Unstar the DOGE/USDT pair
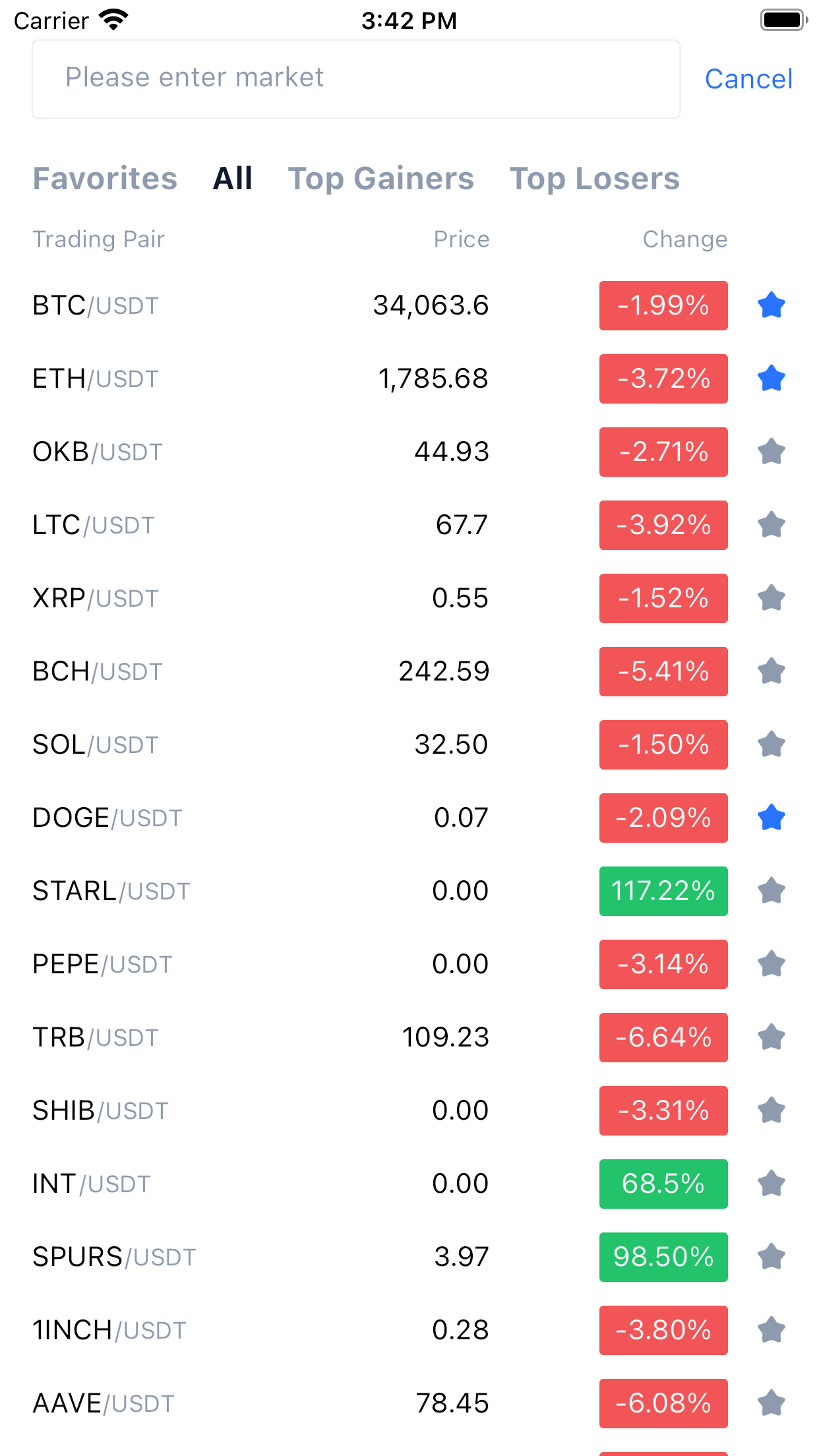 tap(771, 818)
